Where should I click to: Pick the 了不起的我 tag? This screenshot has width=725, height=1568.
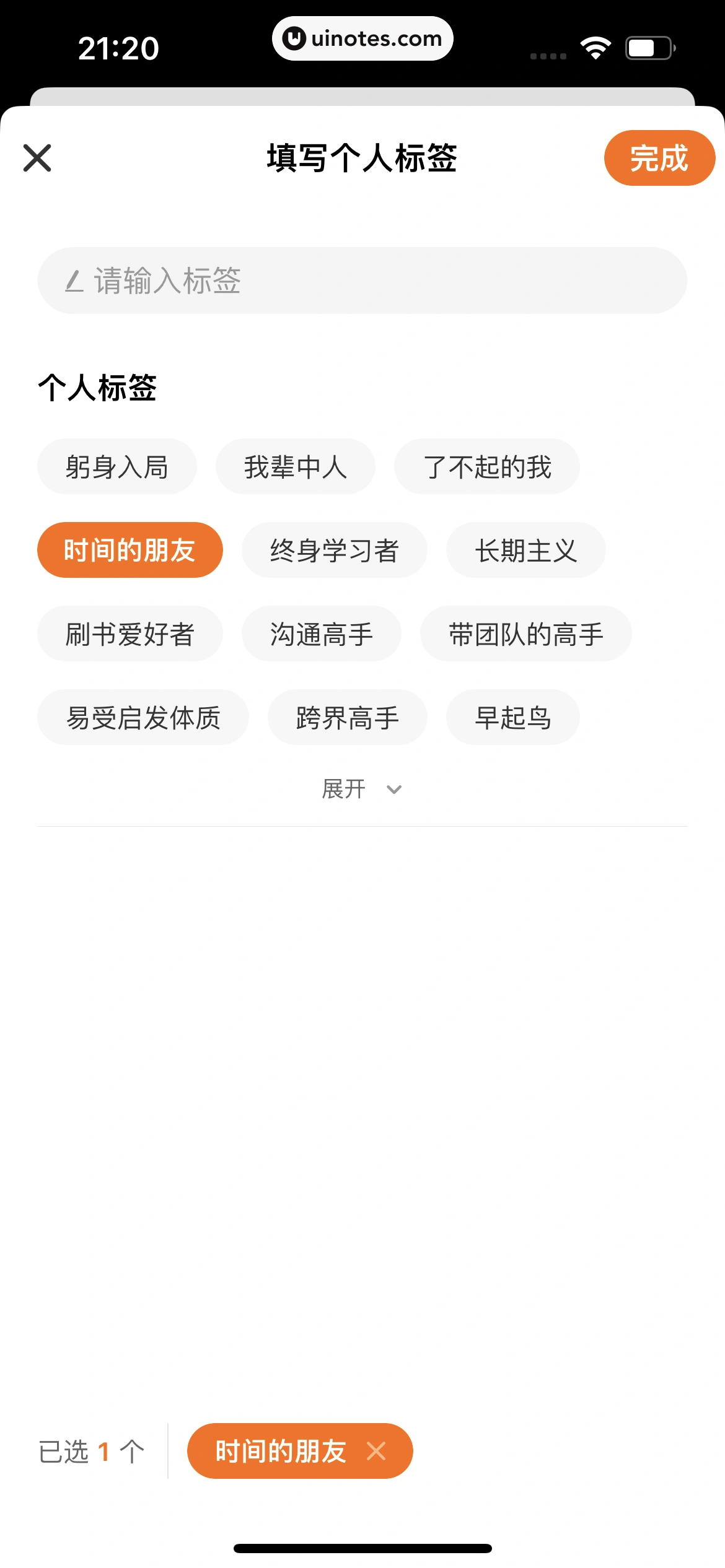(487, 466)
